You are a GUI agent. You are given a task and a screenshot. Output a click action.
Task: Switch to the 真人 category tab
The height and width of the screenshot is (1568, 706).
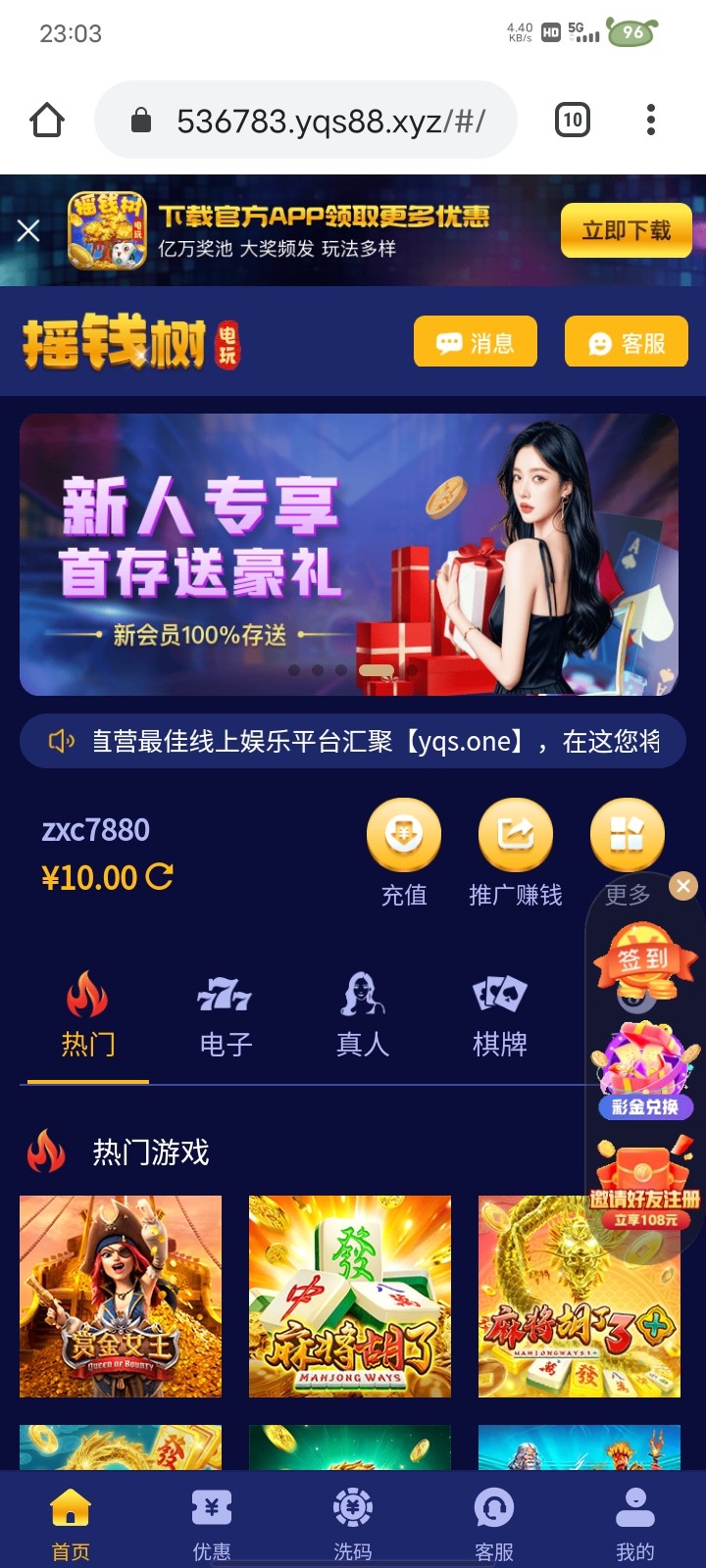coord(363,1016)
